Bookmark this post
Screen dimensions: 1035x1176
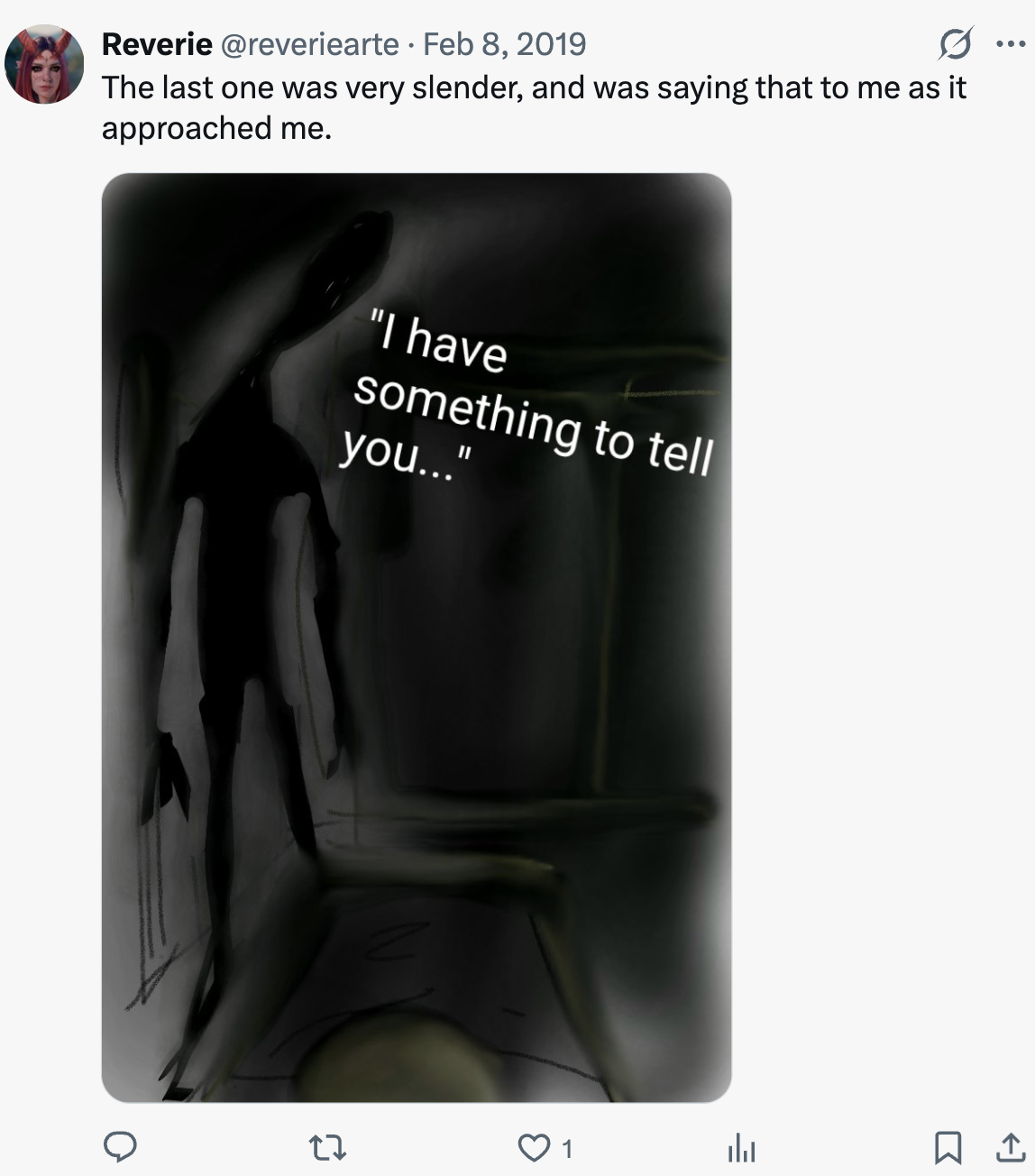[x=948, y=1148]
